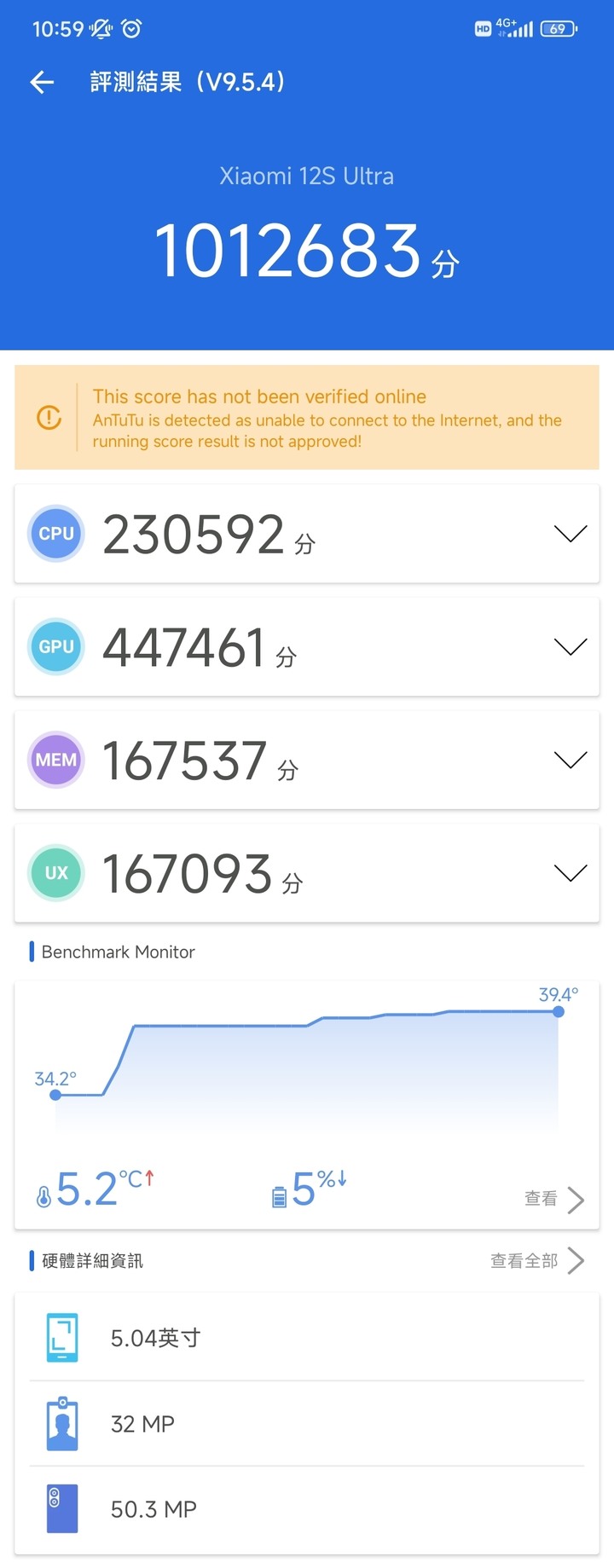Tap 查看全部 for full hardware details
This screenshot has height=1568, width=614.
tap(536, 1260)
